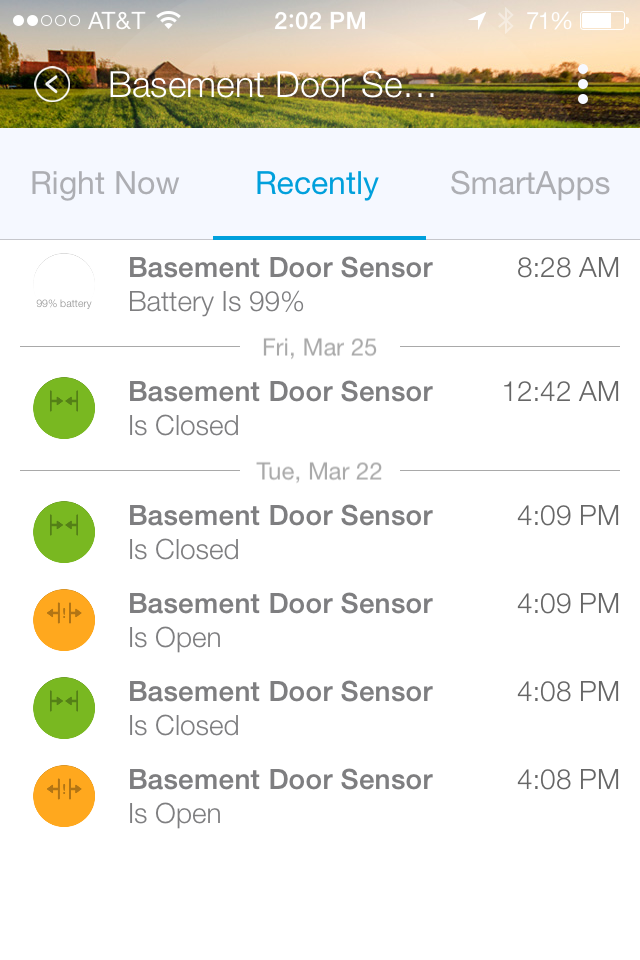Open the 12:42 AM Is Closed event

tap(320, 408)
